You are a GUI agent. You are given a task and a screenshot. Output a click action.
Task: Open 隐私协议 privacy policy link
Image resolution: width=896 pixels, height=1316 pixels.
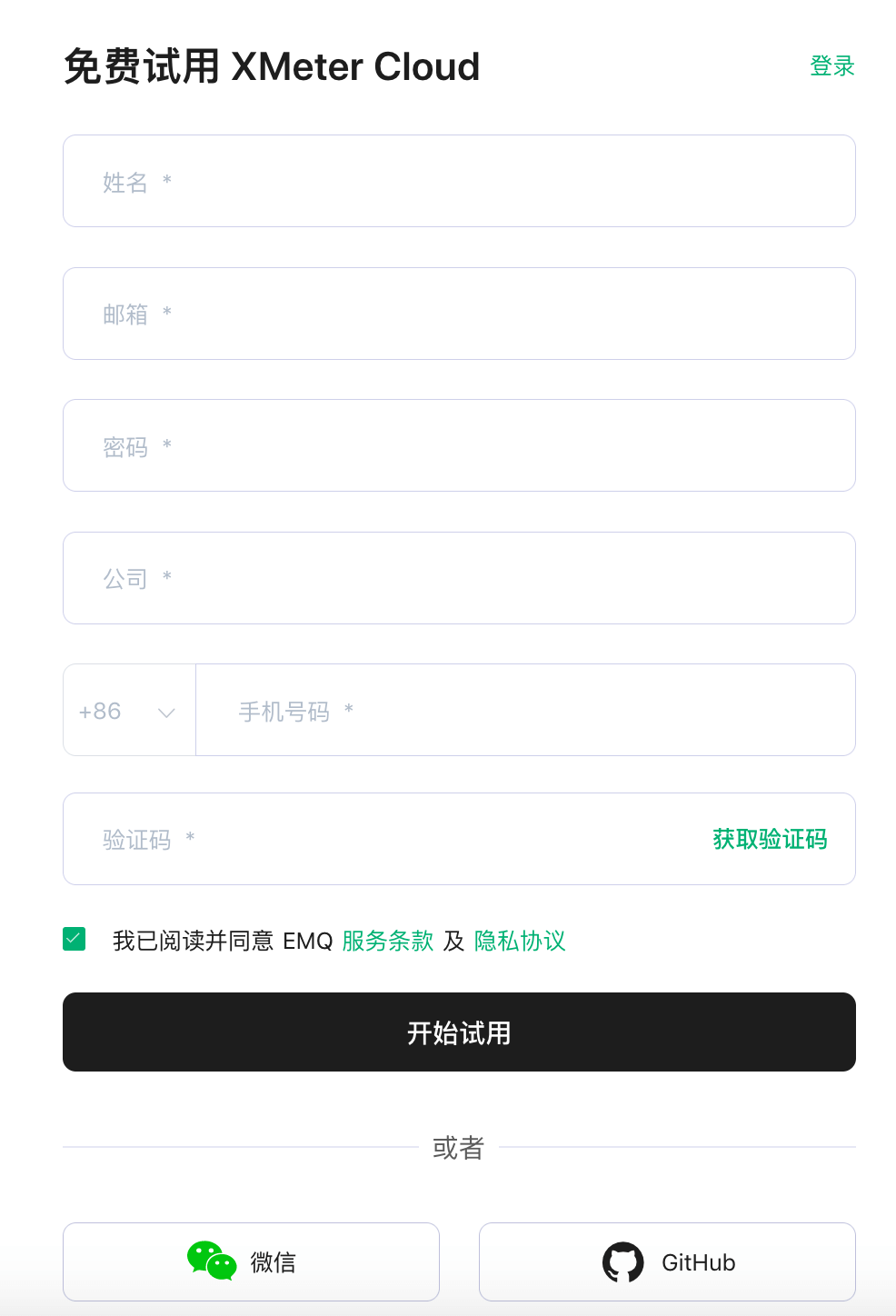pyautogui.click(x=519, y=941)
